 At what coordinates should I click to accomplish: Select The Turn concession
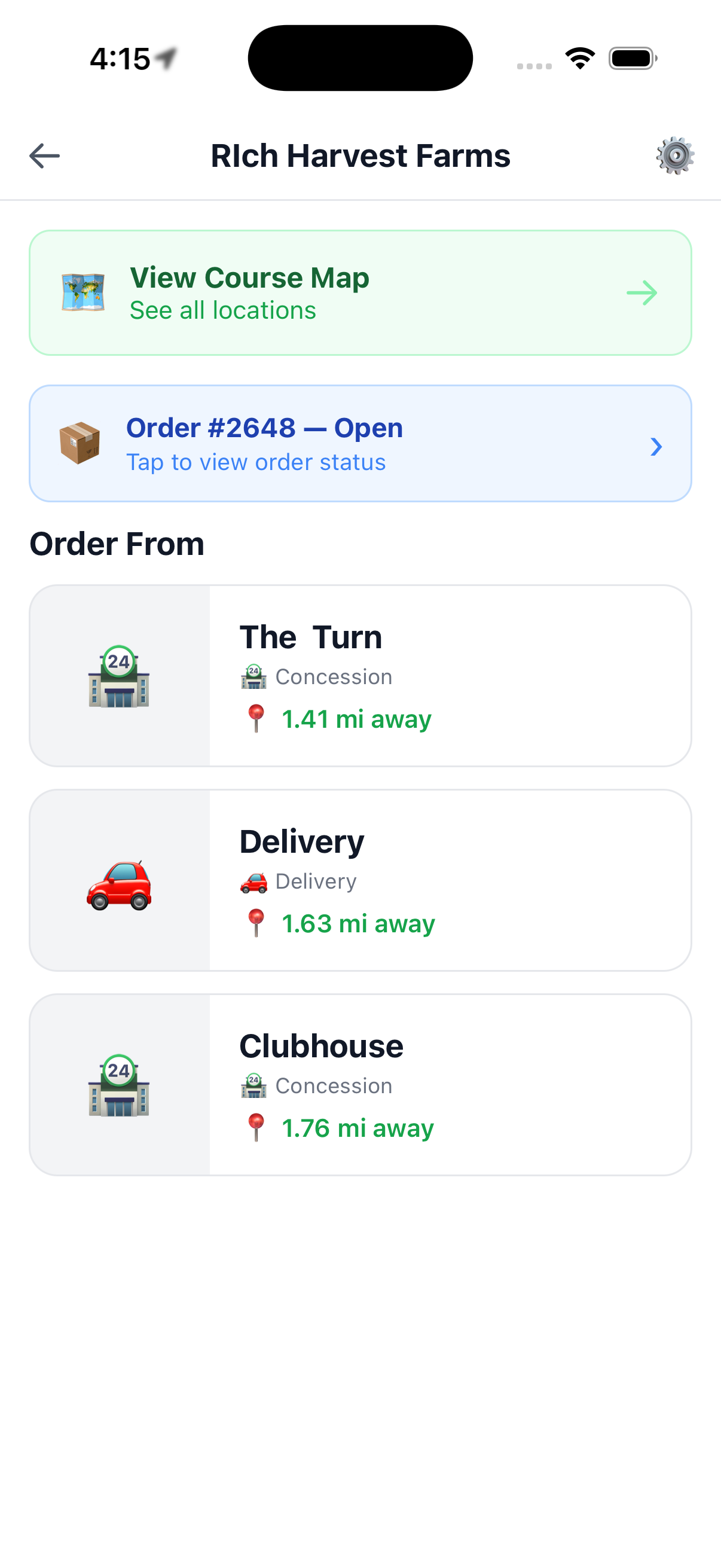coord(360,676)
